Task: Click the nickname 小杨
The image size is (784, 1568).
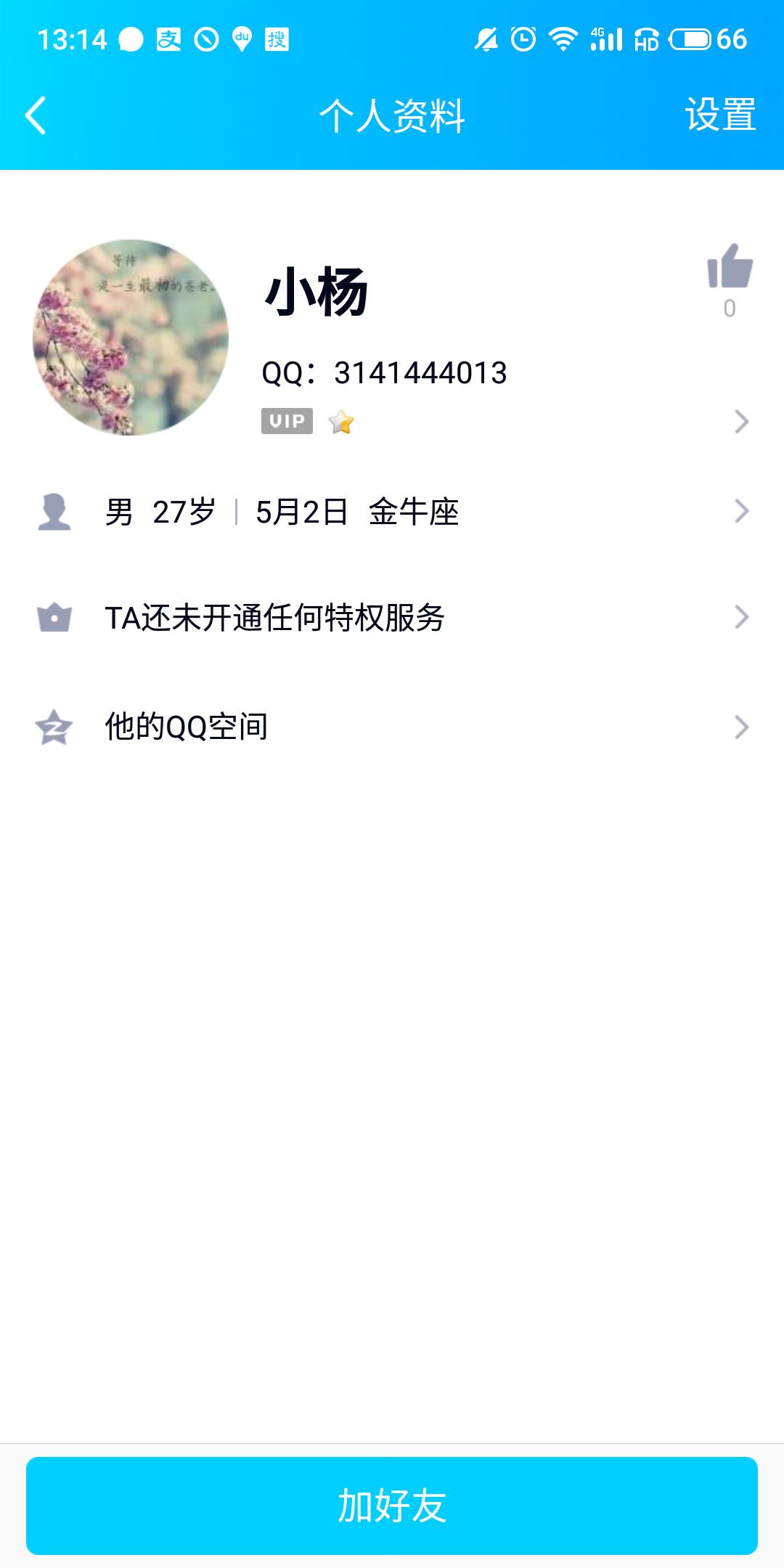Action: click(316, 290)
